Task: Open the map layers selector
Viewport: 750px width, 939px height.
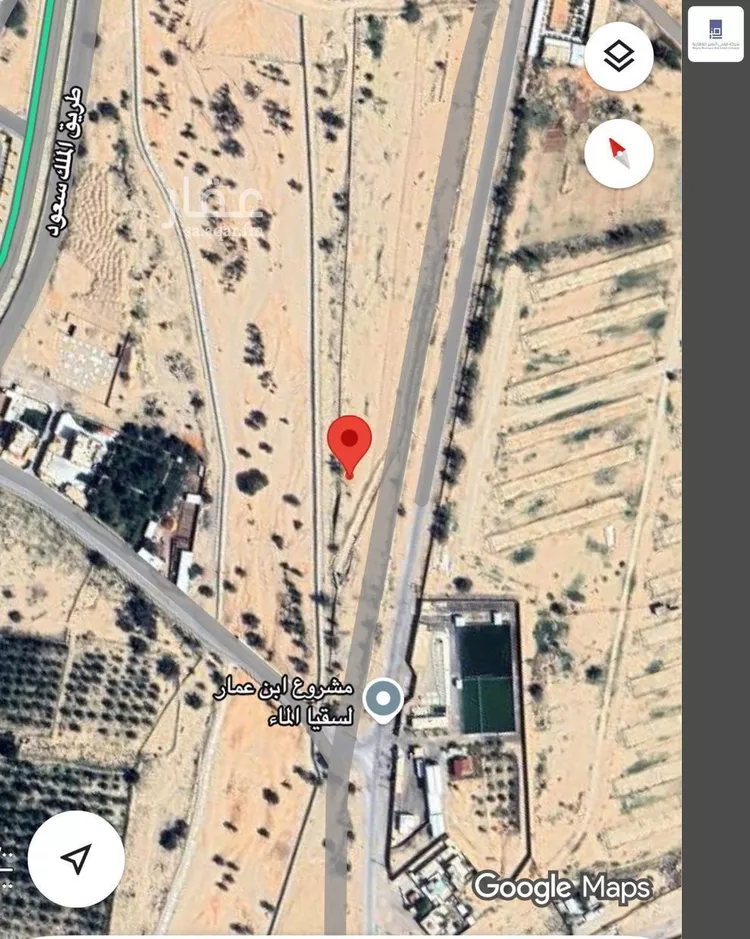Action: coord(619,56)
